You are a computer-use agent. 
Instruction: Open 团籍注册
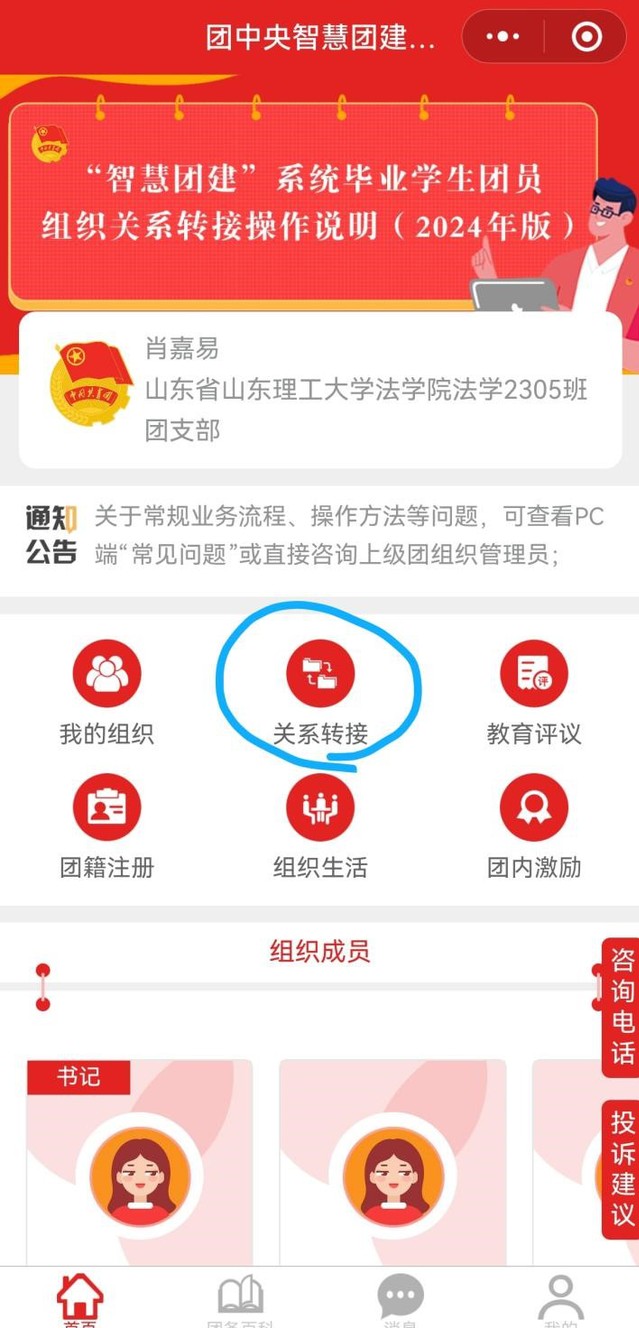[107, 826]
